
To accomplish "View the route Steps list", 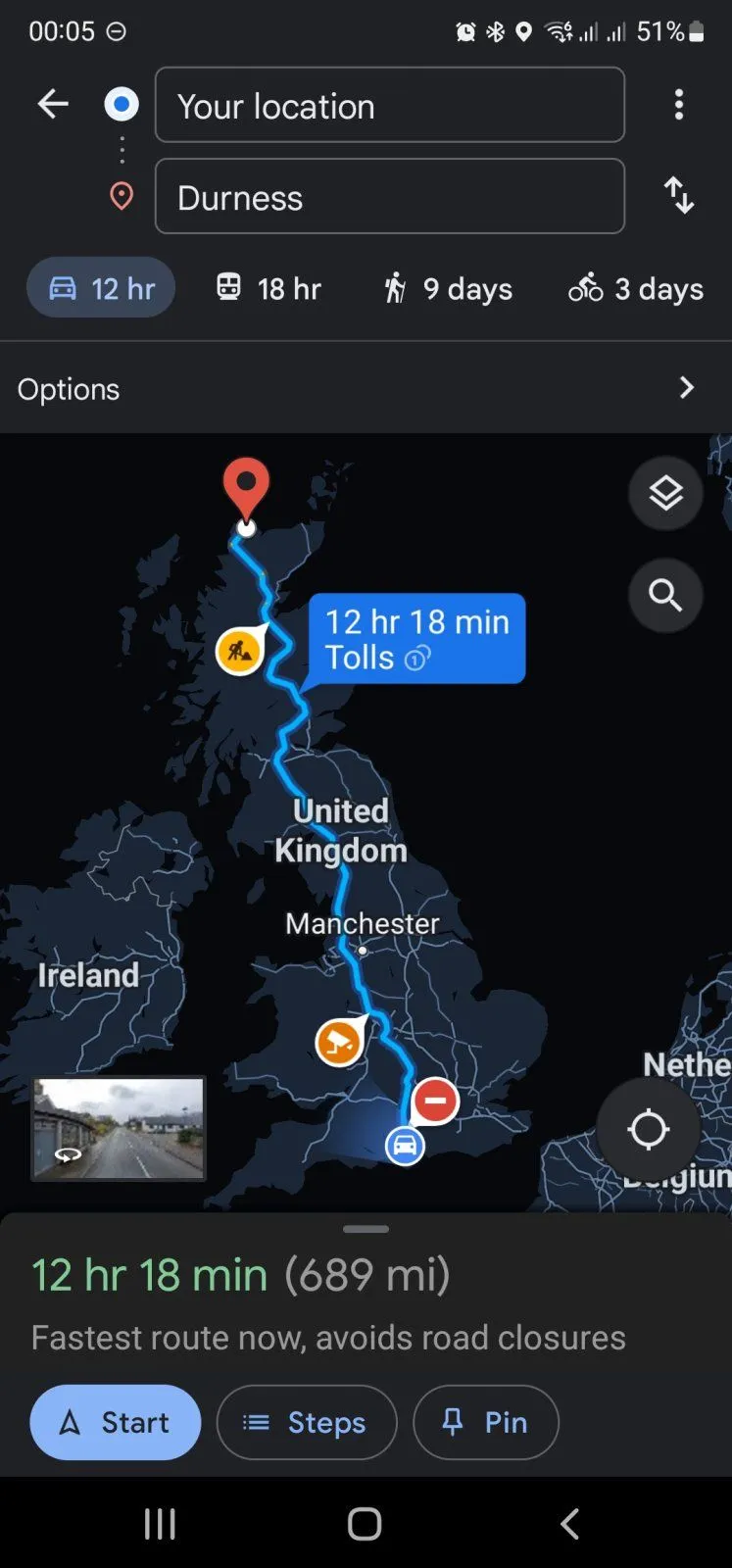I will click(307, 1422).
